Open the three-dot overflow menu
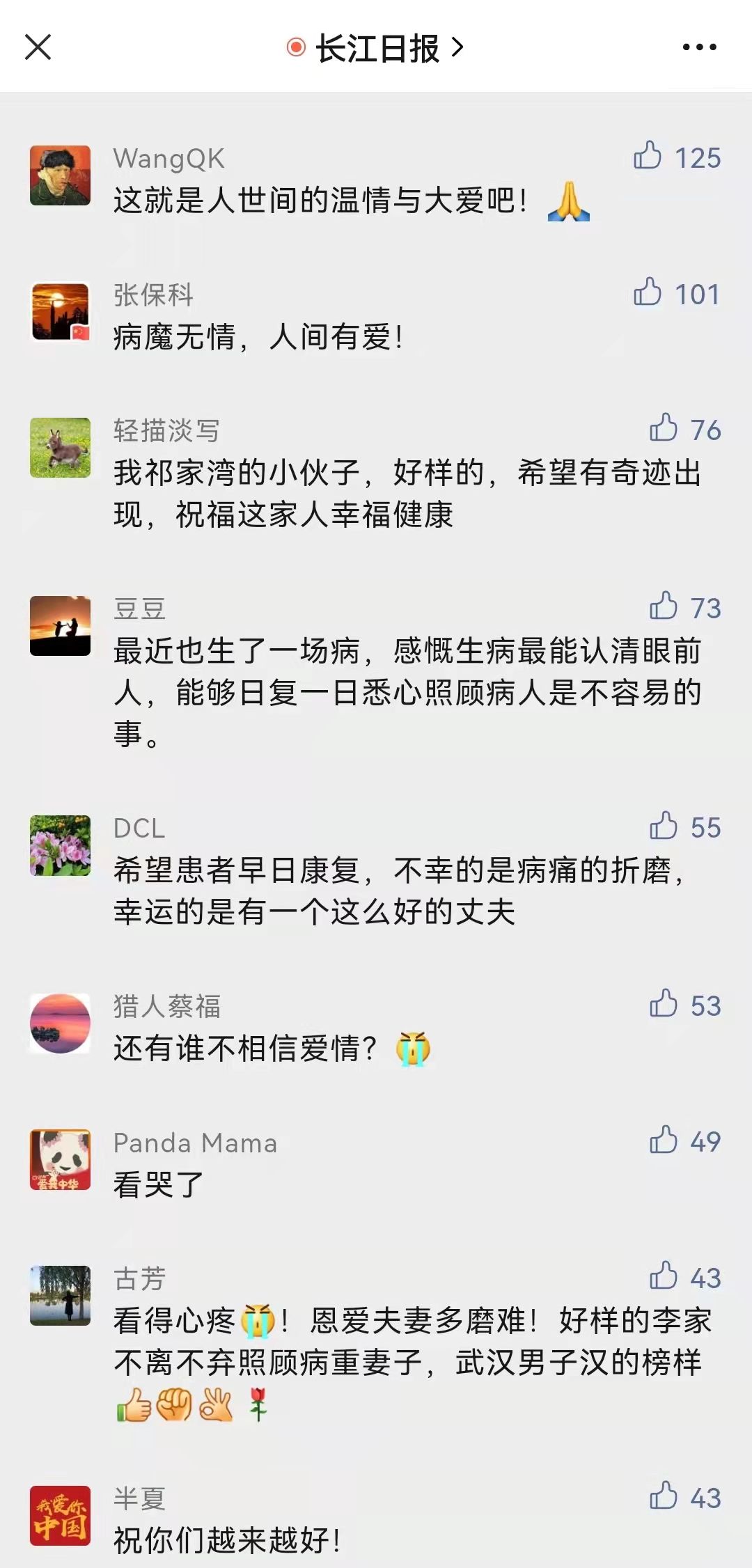This screenshot has height=1568, width=752. [x=699, y=47]
